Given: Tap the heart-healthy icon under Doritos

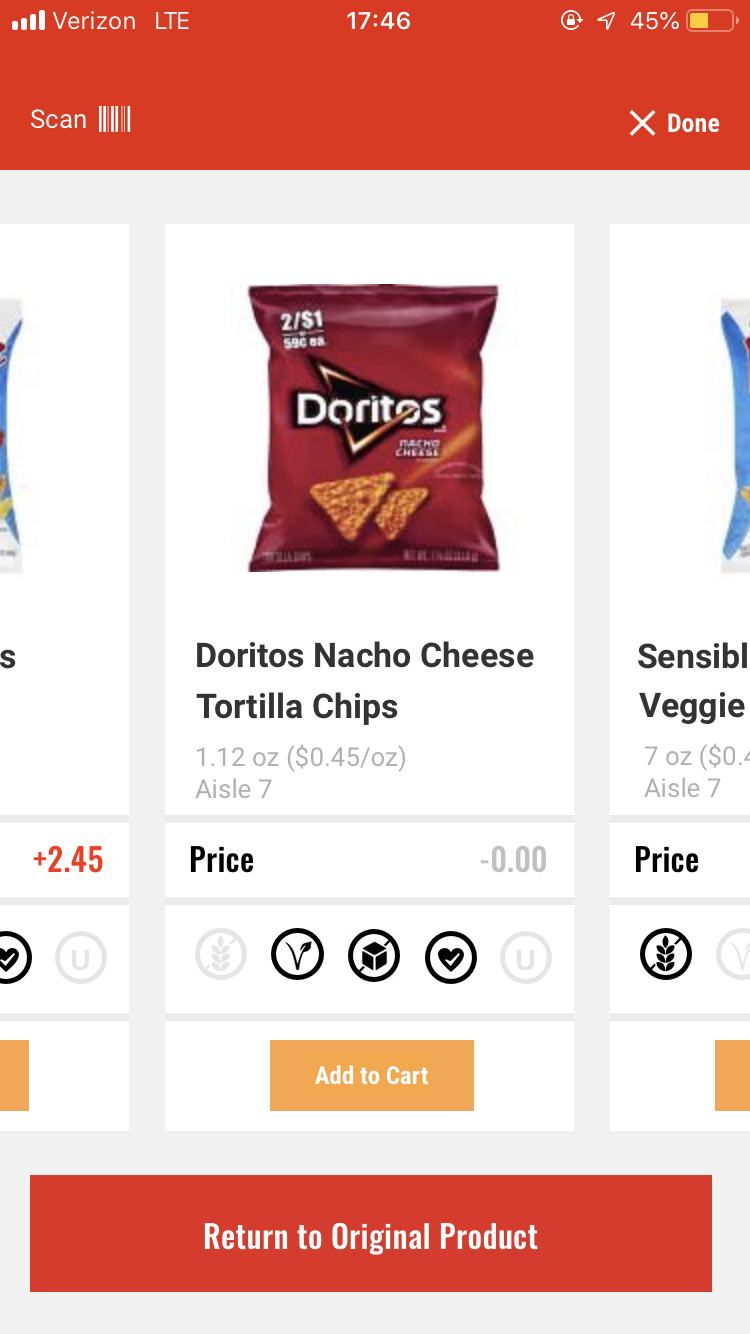Looking at the screenshot, I should click(451, 957).
